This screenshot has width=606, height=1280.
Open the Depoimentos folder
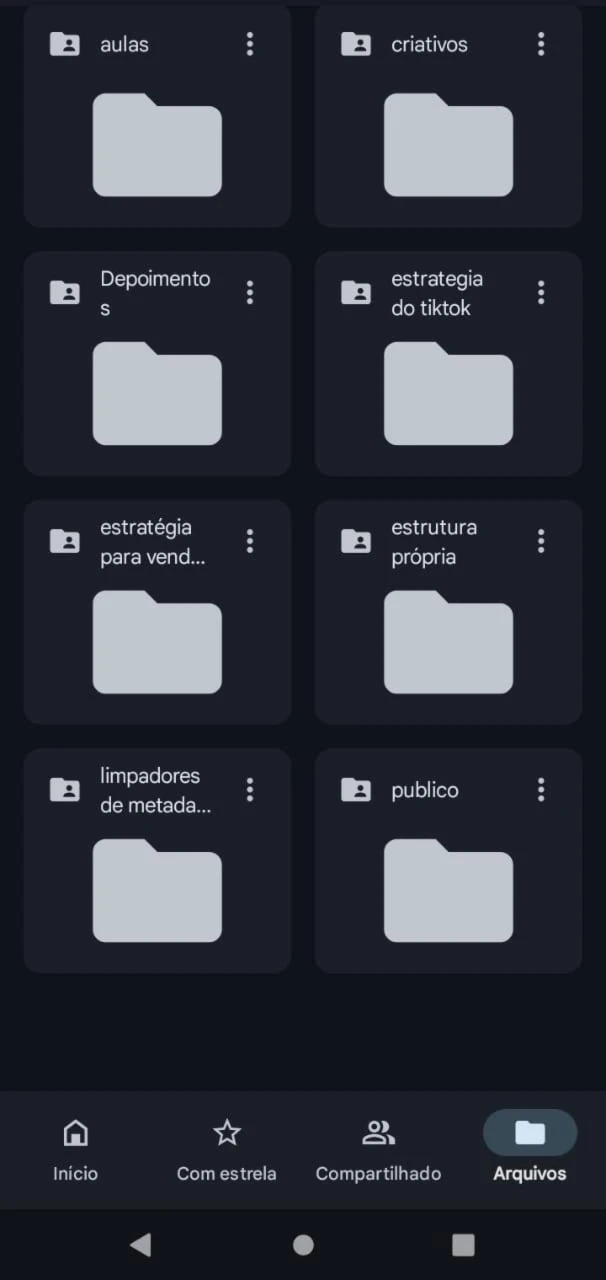pyautogui.click(x=157, y=364)
